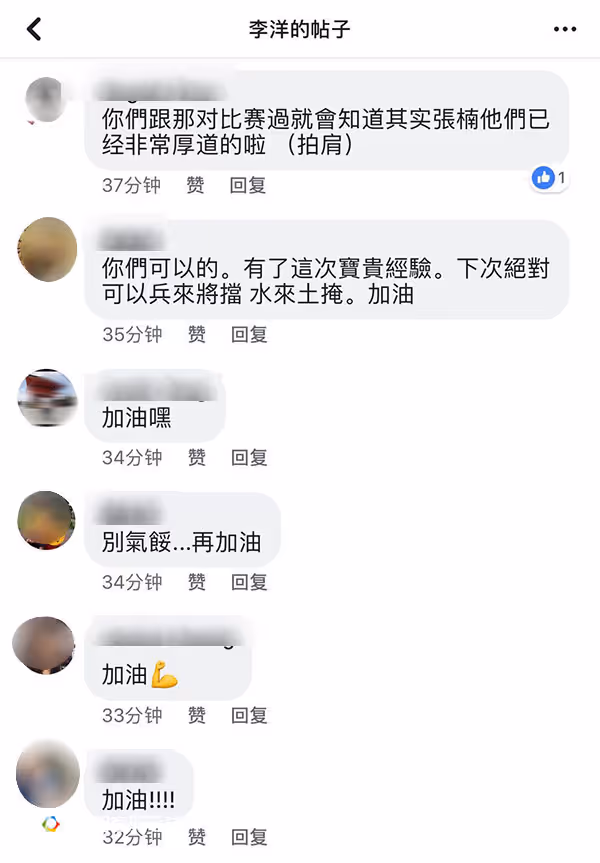Like the comment posted 37分钟 ago
This screenshot has height=863, width=600.
click(196, 185)
